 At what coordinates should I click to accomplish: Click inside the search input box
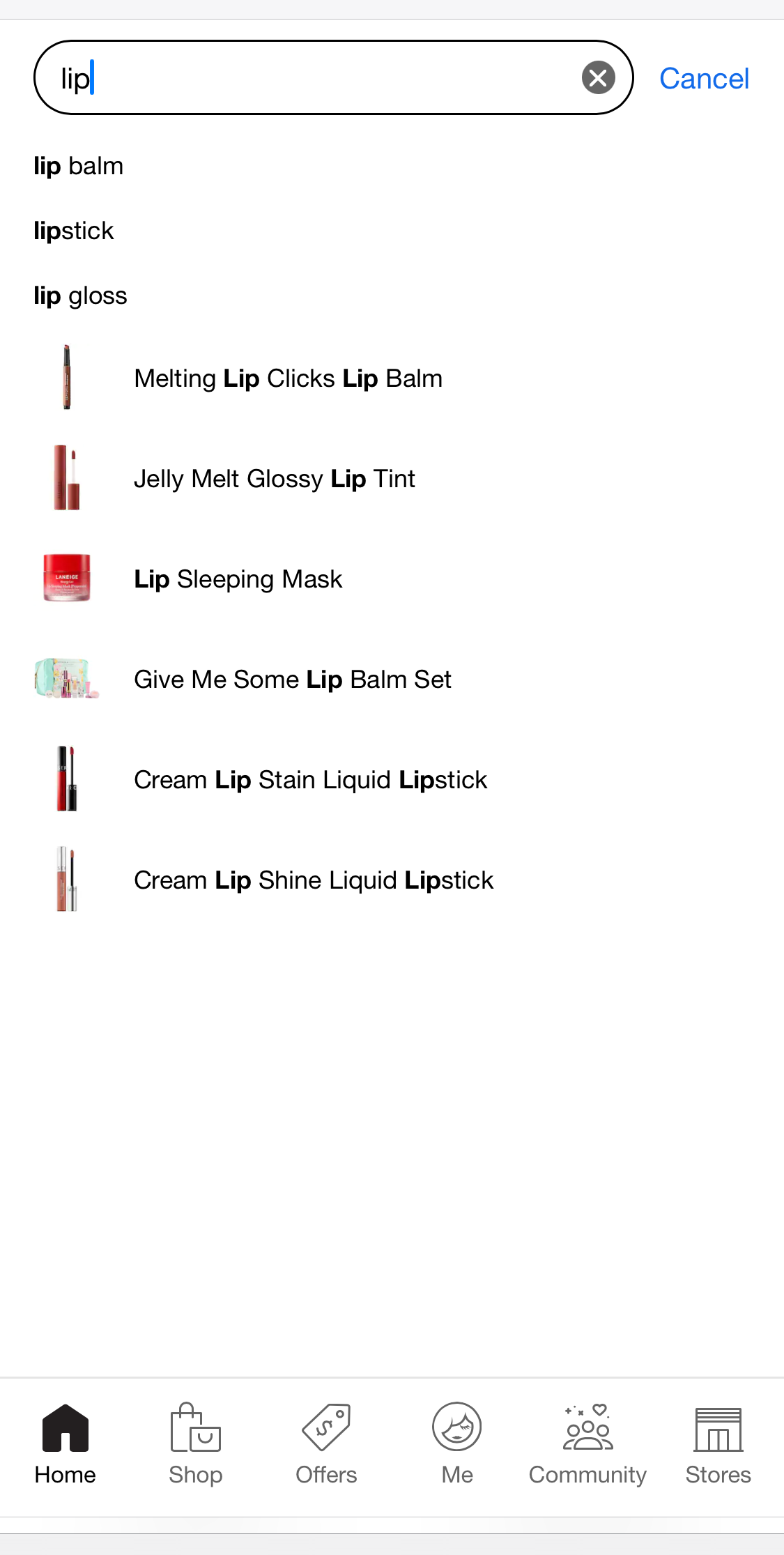(x=279, y=77)
